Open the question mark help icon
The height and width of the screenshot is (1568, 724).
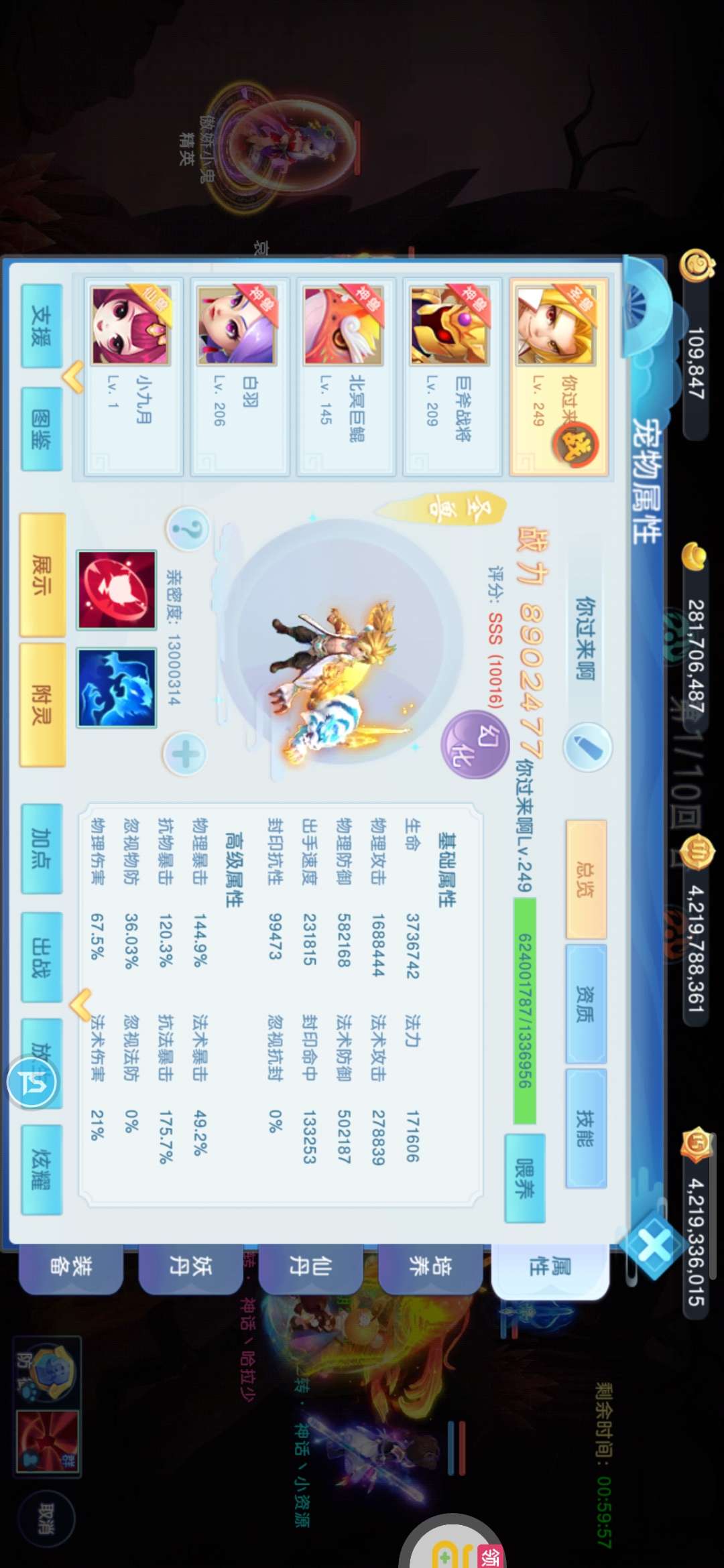point(188,529)
